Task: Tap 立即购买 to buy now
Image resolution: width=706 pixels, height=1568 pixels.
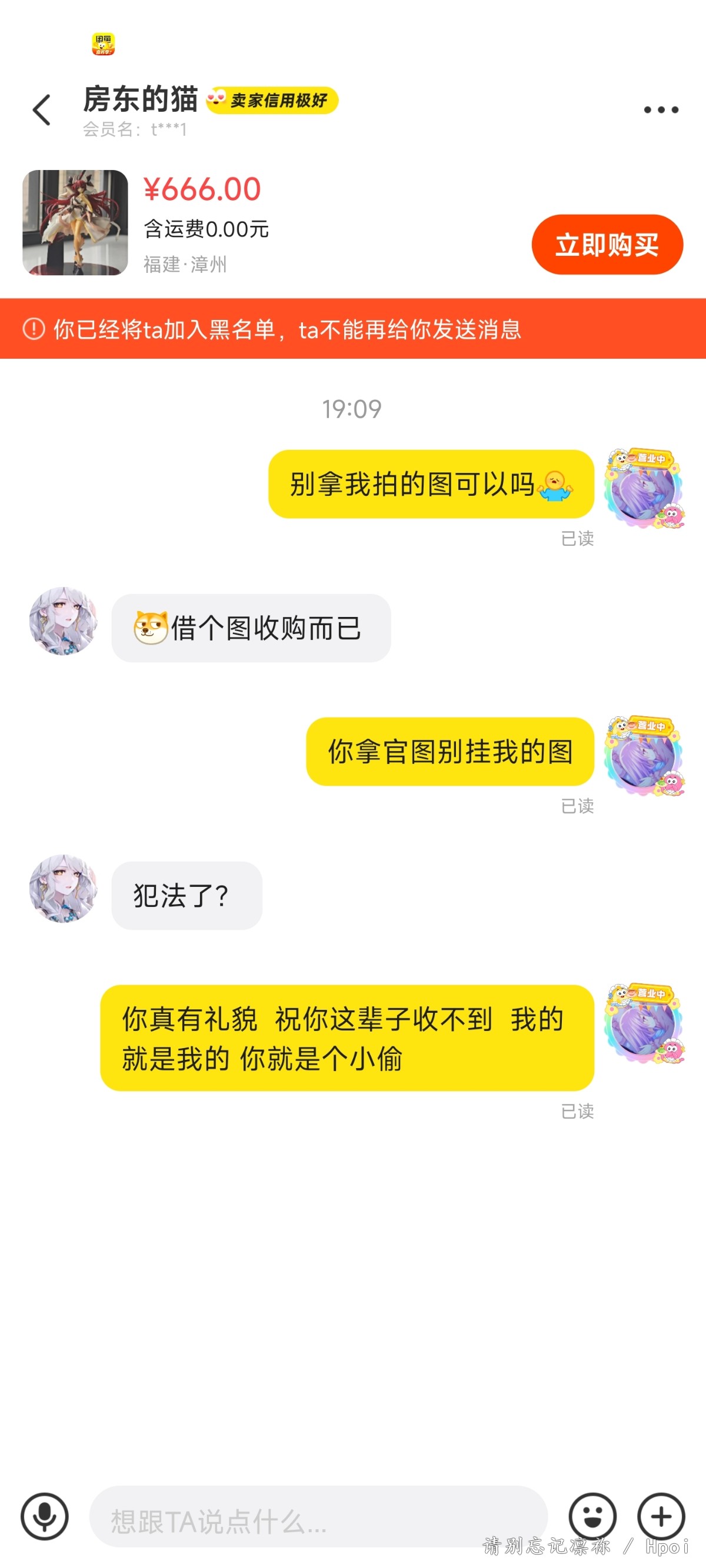Action: pos(607,245)
